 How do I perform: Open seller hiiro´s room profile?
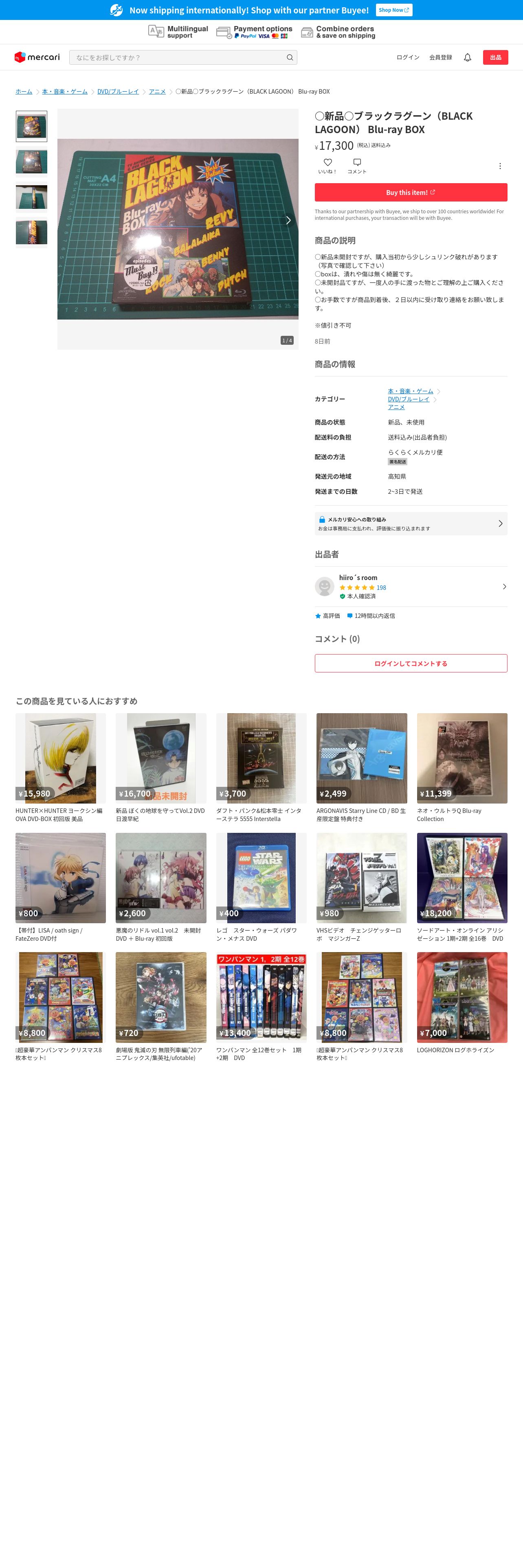[x=411, y=587]
